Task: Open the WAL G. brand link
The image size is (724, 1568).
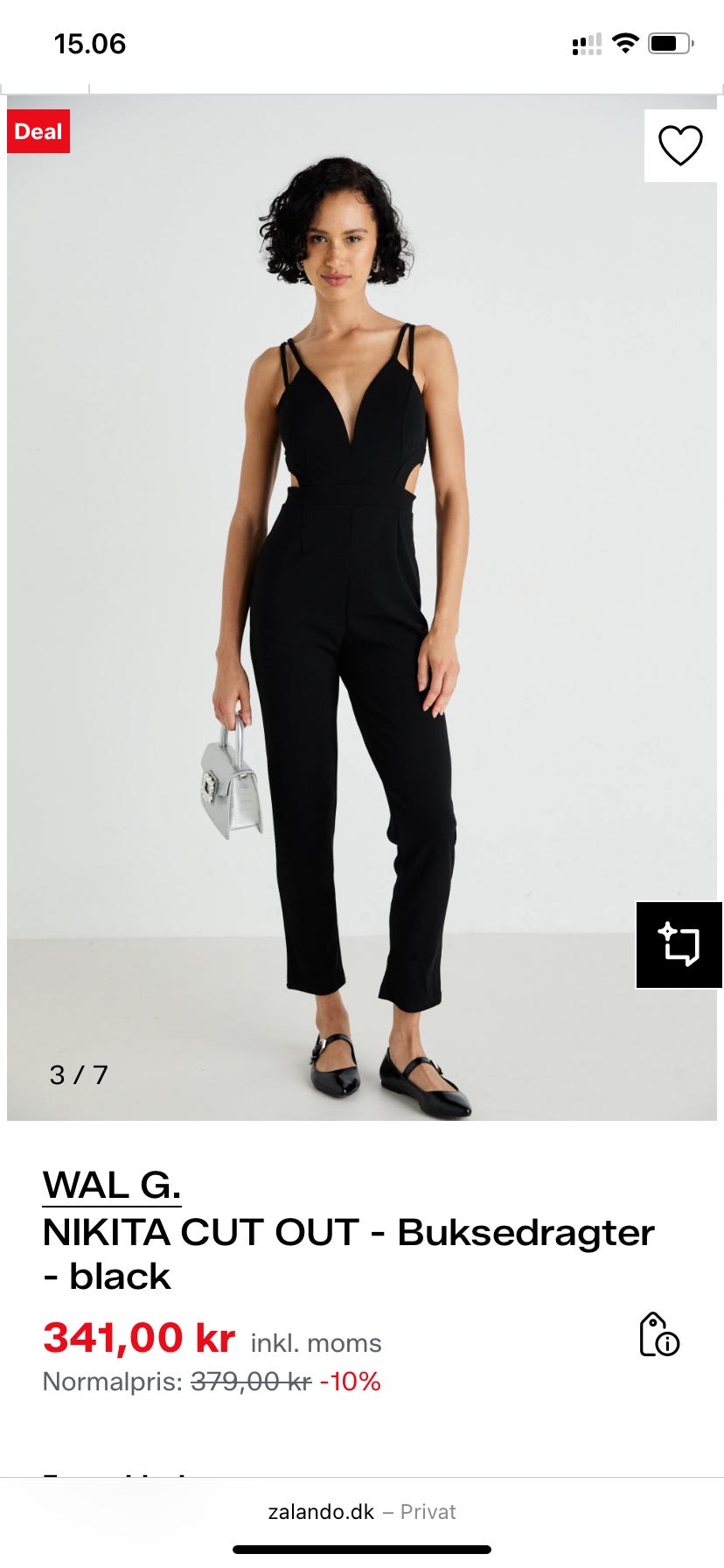Action: (x=112, y=1186)
